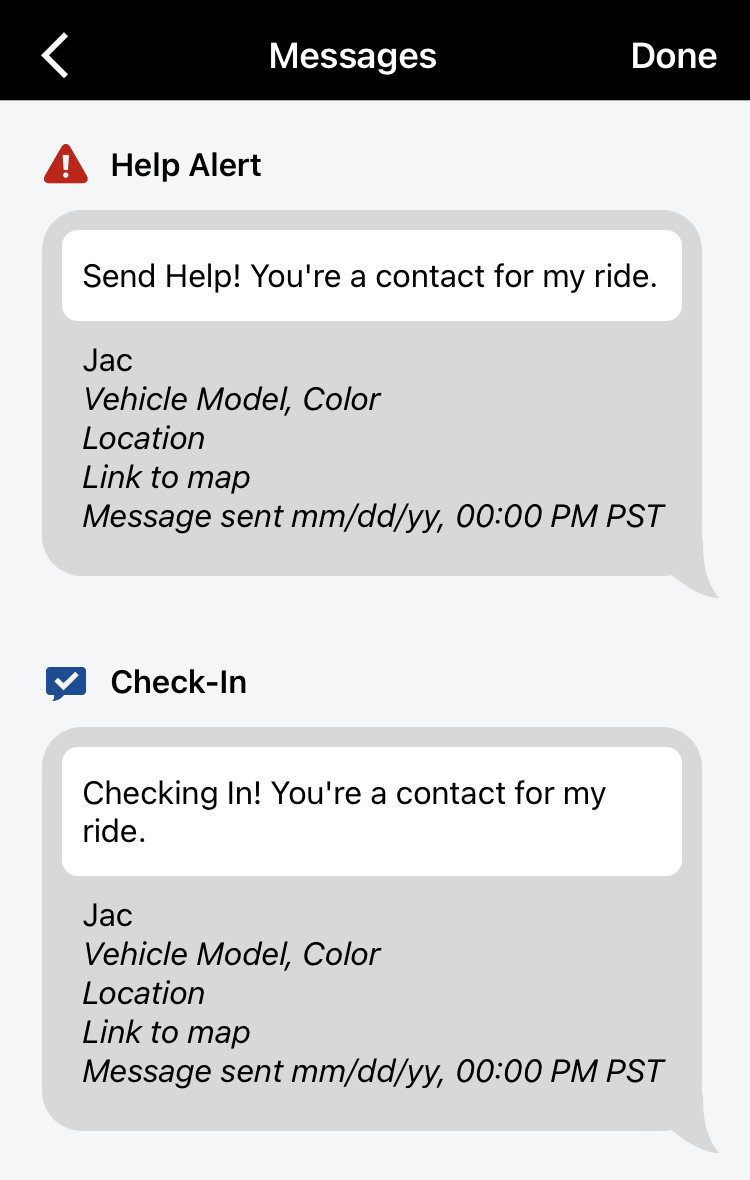Tap the timestamp in the Help Alert message

[372, 516]
